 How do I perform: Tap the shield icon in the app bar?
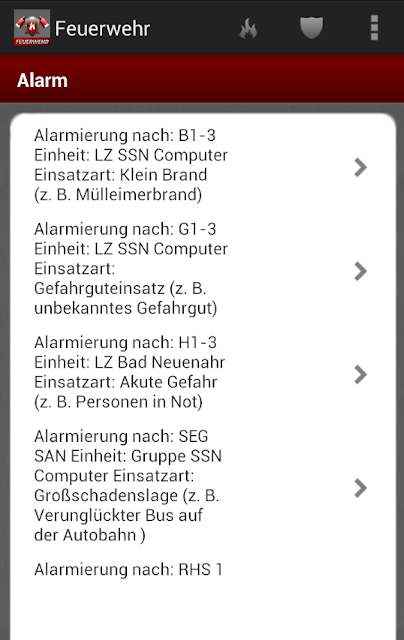click(311, 28)
